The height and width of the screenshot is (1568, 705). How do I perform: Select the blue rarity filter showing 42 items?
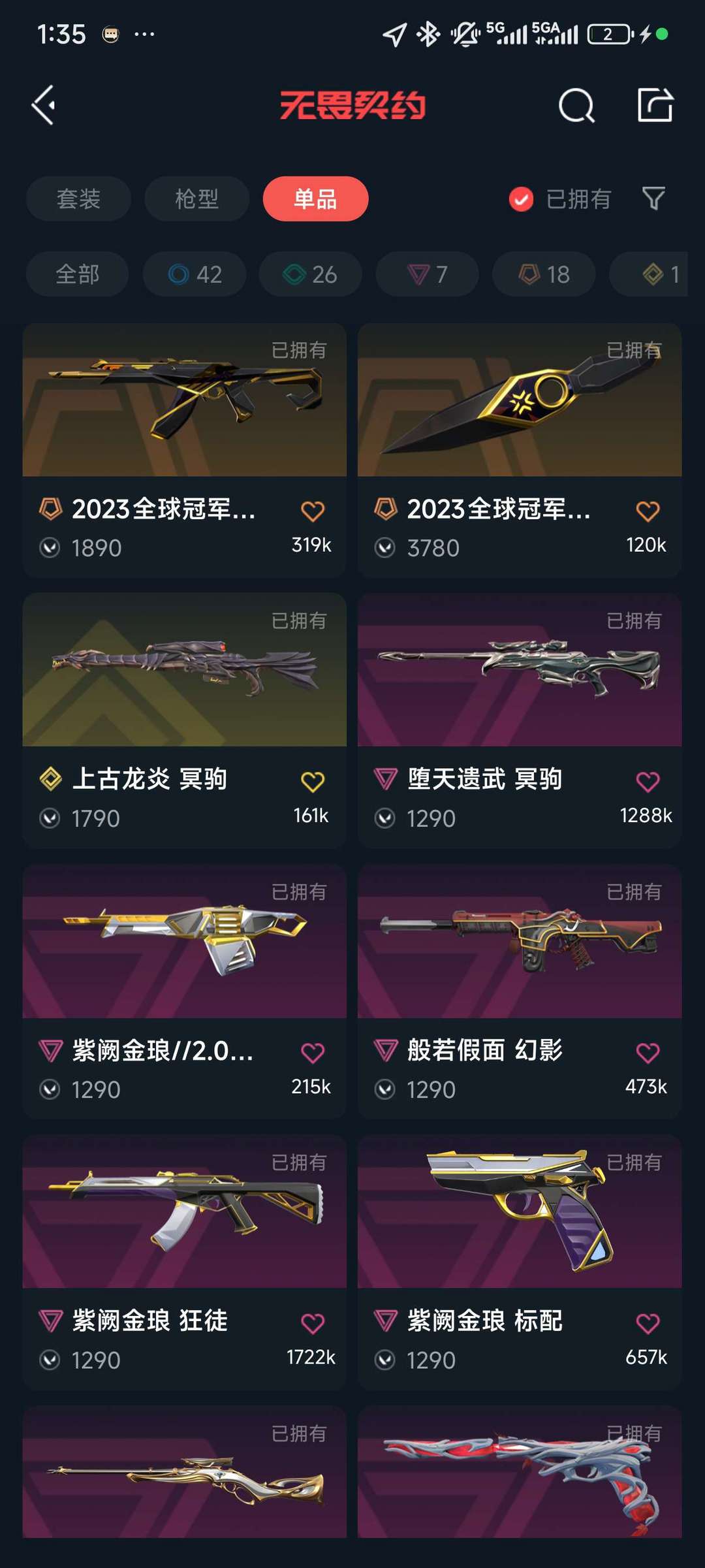coord(194,274)
